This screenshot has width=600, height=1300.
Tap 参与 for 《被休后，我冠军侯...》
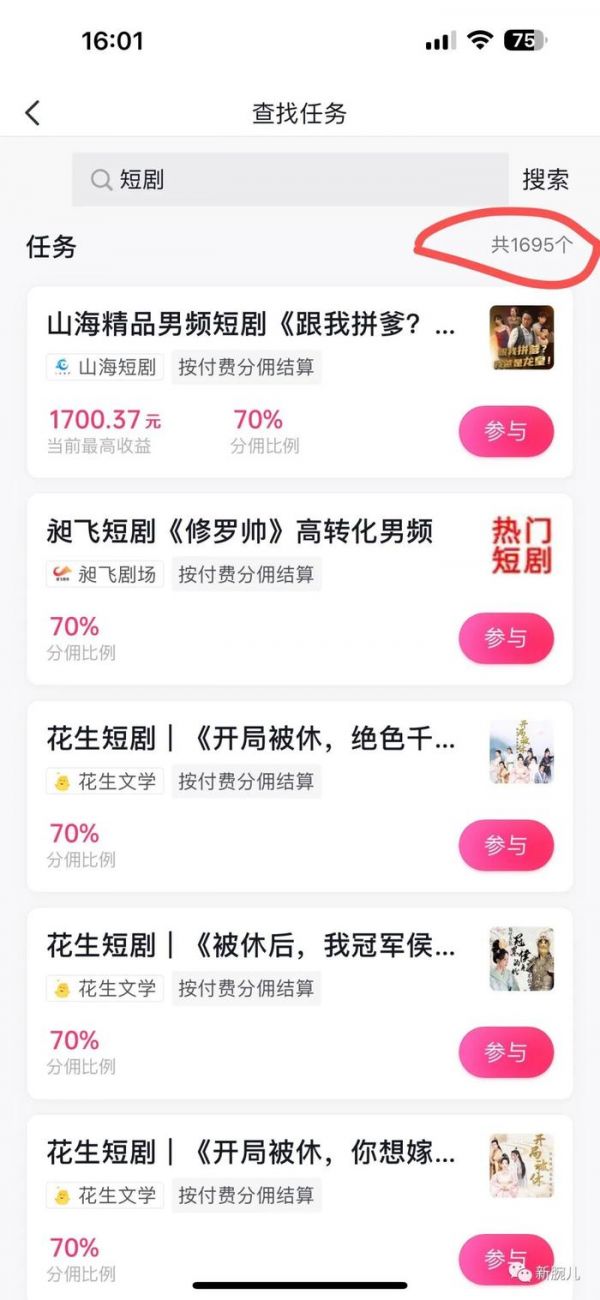click(505, 1052)
